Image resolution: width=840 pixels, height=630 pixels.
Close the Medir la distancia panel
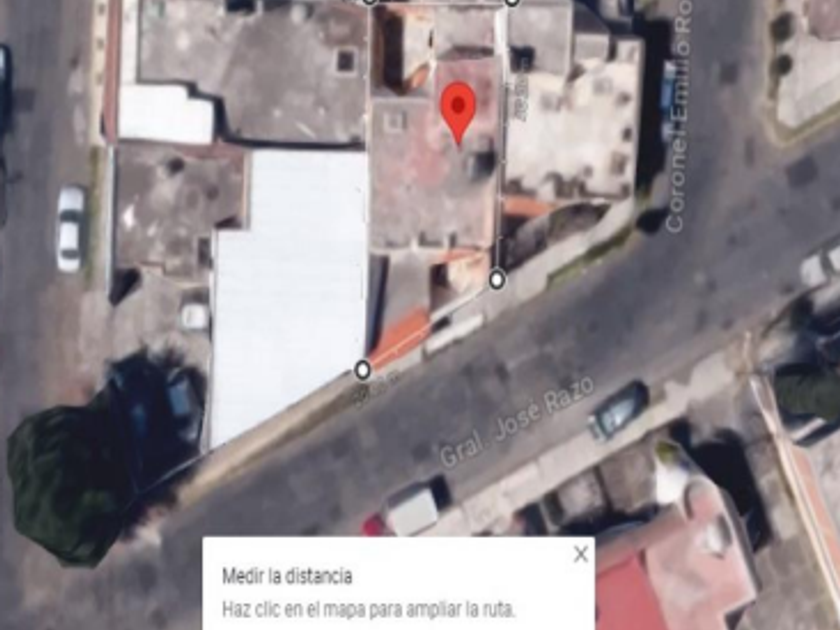coord(580,554)
